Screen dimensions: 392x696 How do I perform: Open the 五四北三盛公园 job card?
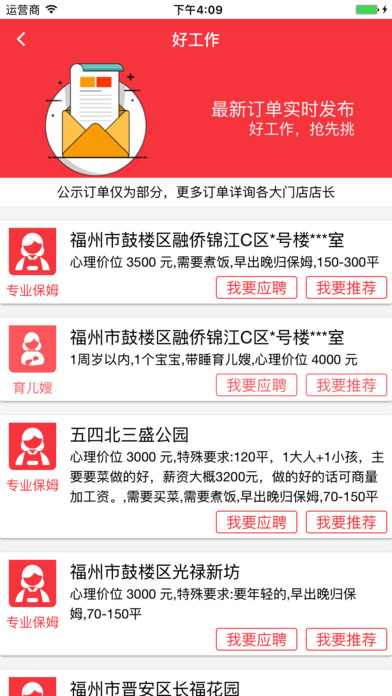(x=196, y=477)
